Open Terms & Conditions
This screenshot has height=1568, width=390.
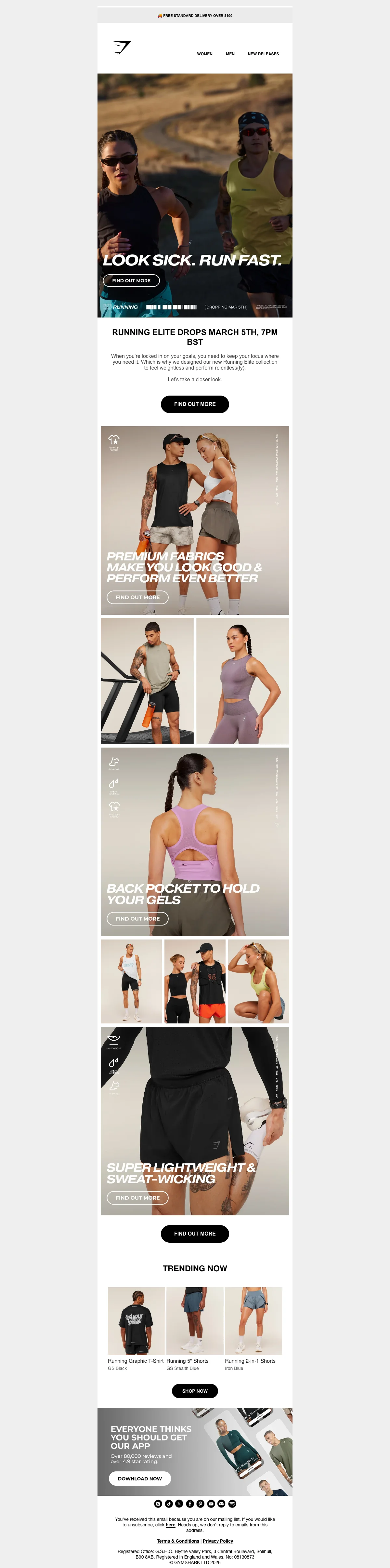tap(178, 1541)
